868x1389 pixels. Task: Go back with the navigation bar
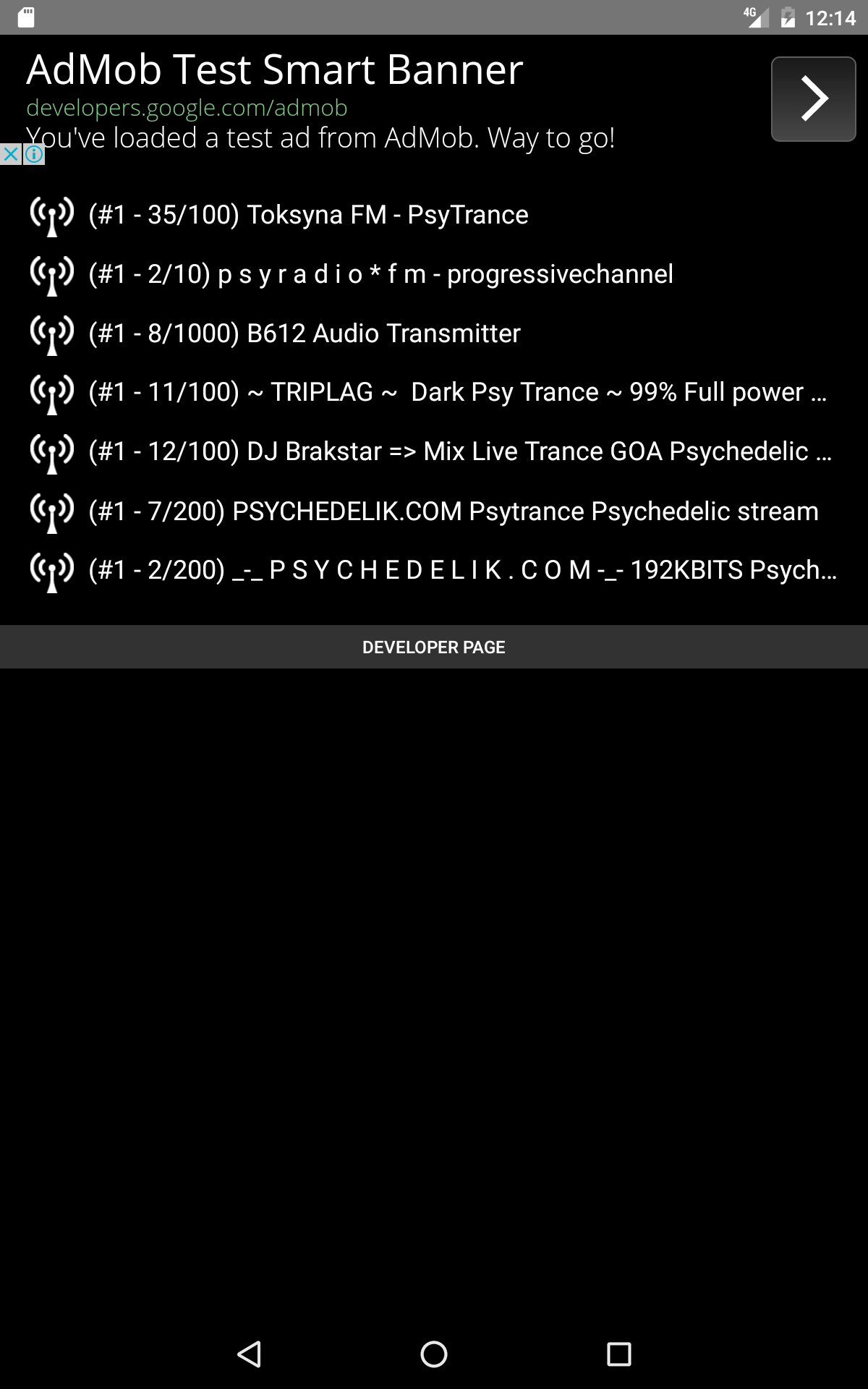click(249, 1354)
